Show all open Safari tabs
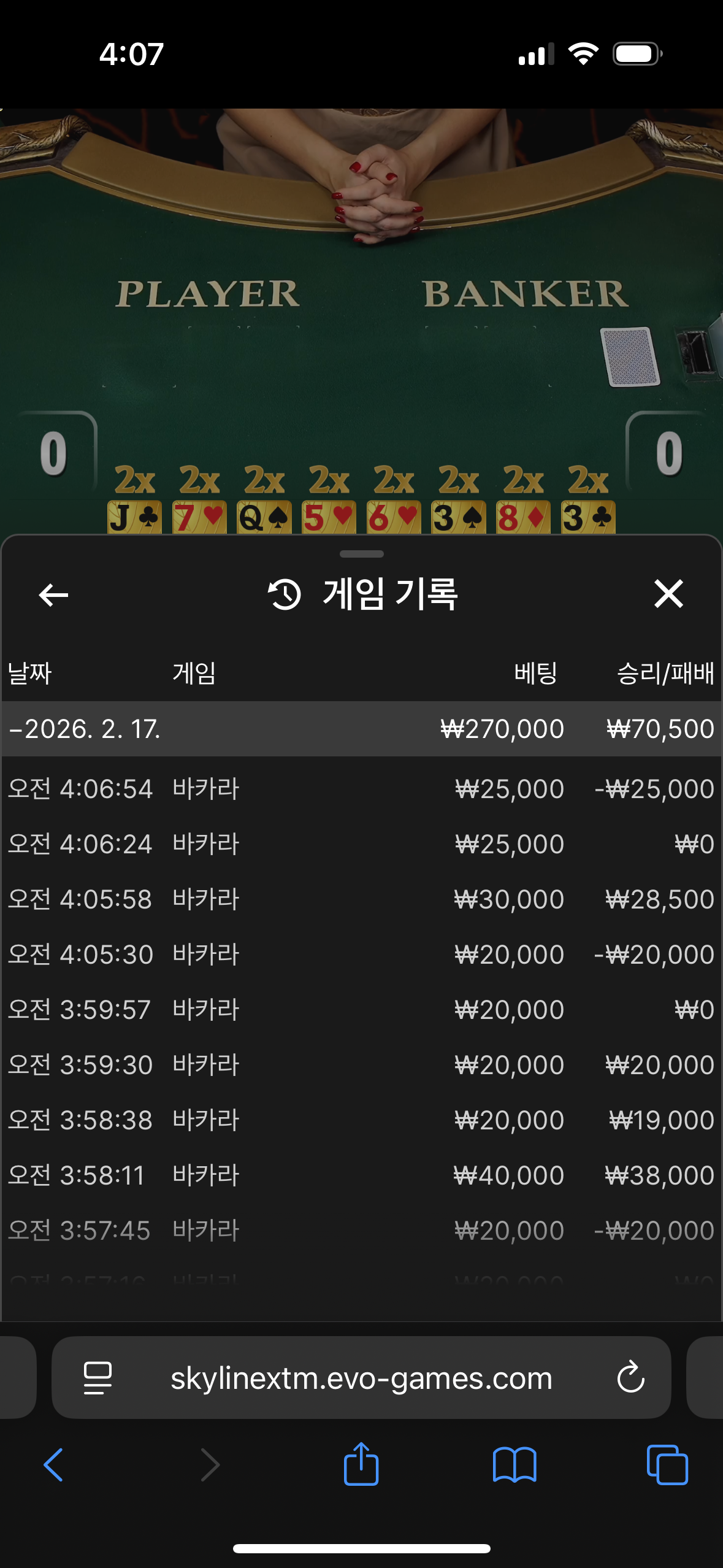Image resolution: width=723 pixels, height=1568 pixels. click(667, 1465)
